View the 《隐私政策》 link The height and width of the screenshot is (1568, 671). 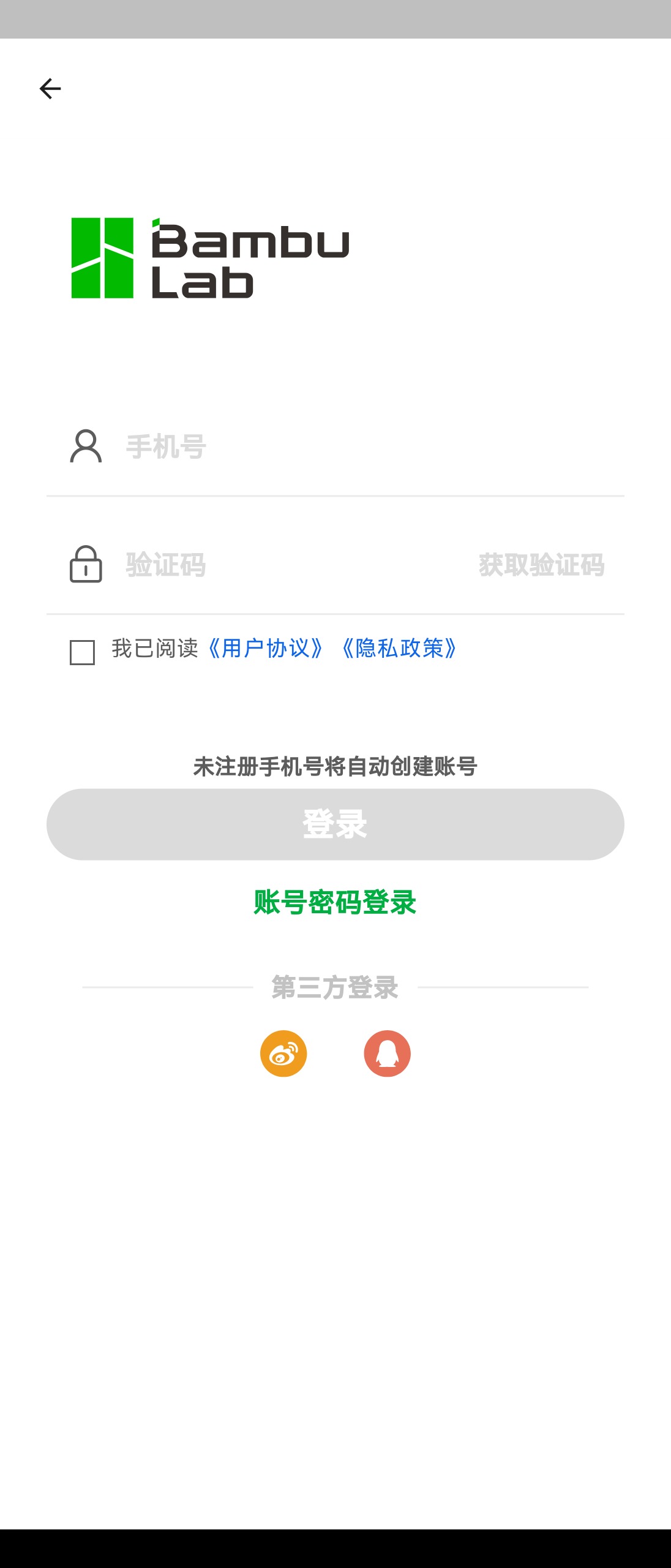pyautogui.click(x=399, y=649)
